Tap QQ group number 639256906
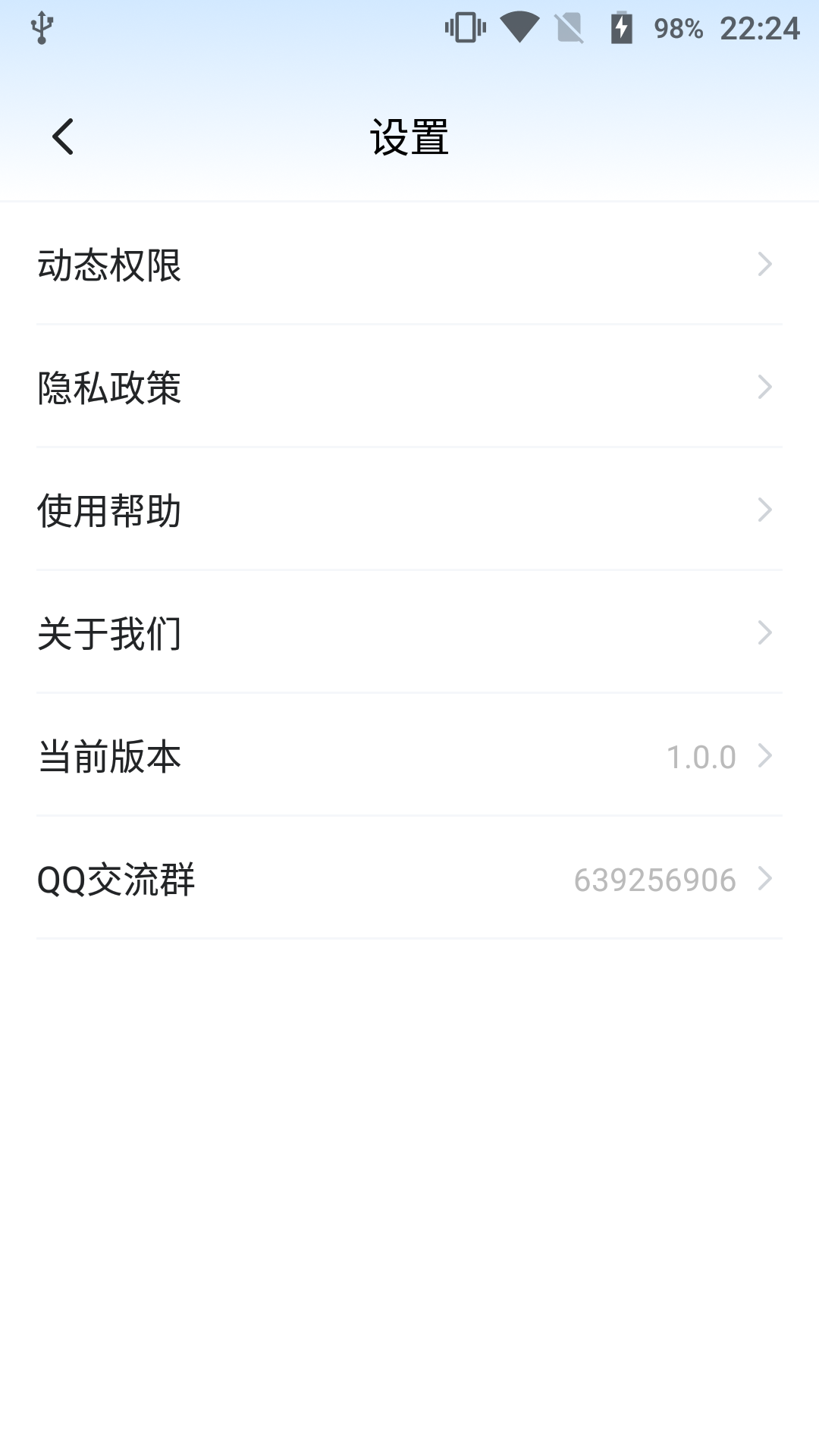This screenshot has height=1456, width=819. 654,879
